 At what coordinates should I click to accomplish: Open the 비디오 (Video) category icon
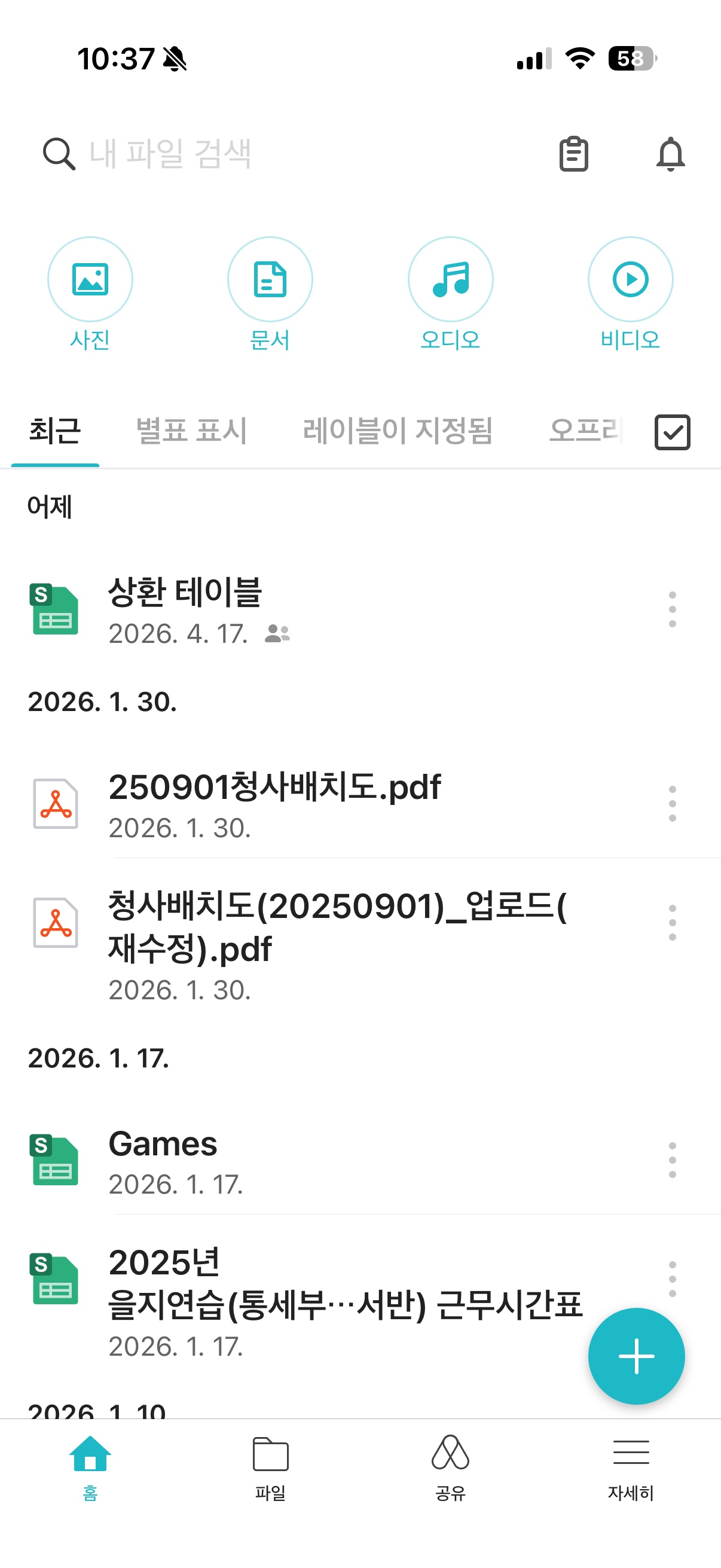[630, 279]
